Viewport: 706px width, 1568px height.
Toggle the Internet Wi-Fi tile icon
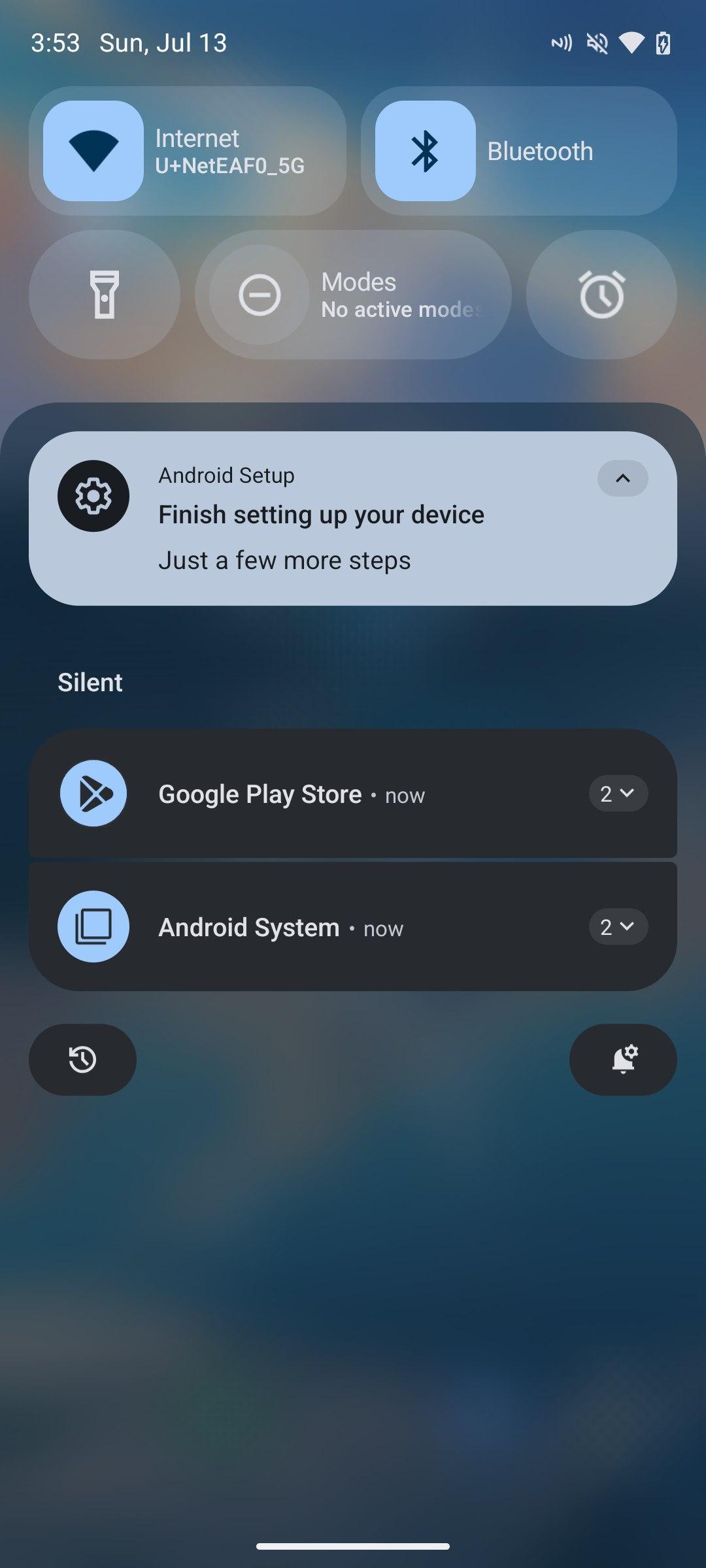[93, 151]
